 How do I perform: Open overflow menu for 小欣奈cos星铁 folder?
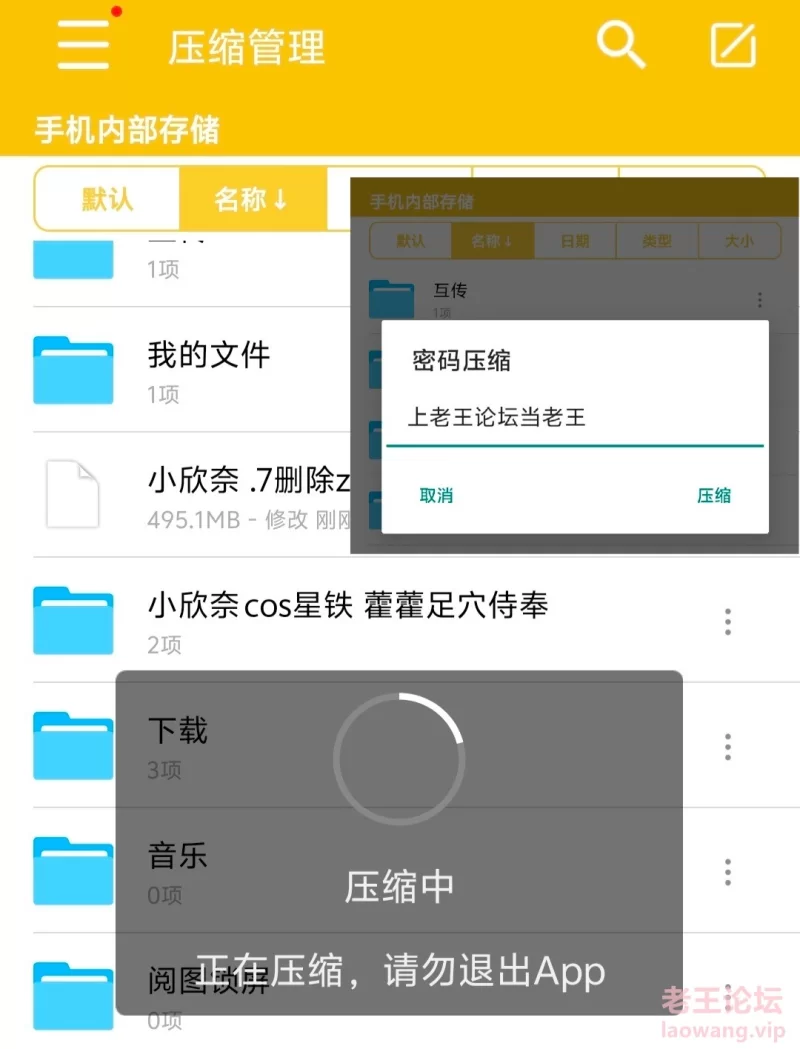(728, 621)
